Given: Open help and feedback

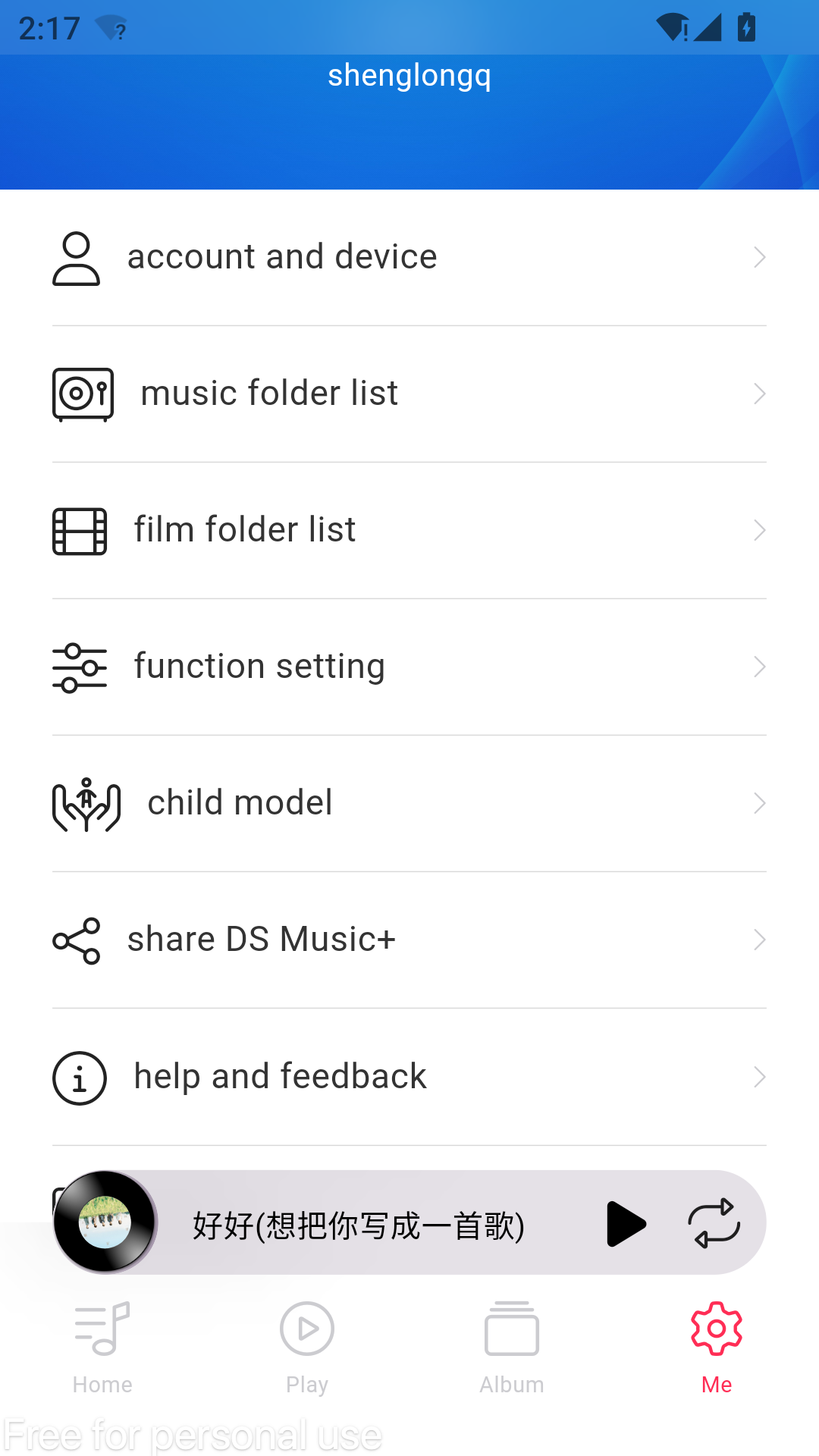Looking at the screenshot, I should pos(409,1077).
